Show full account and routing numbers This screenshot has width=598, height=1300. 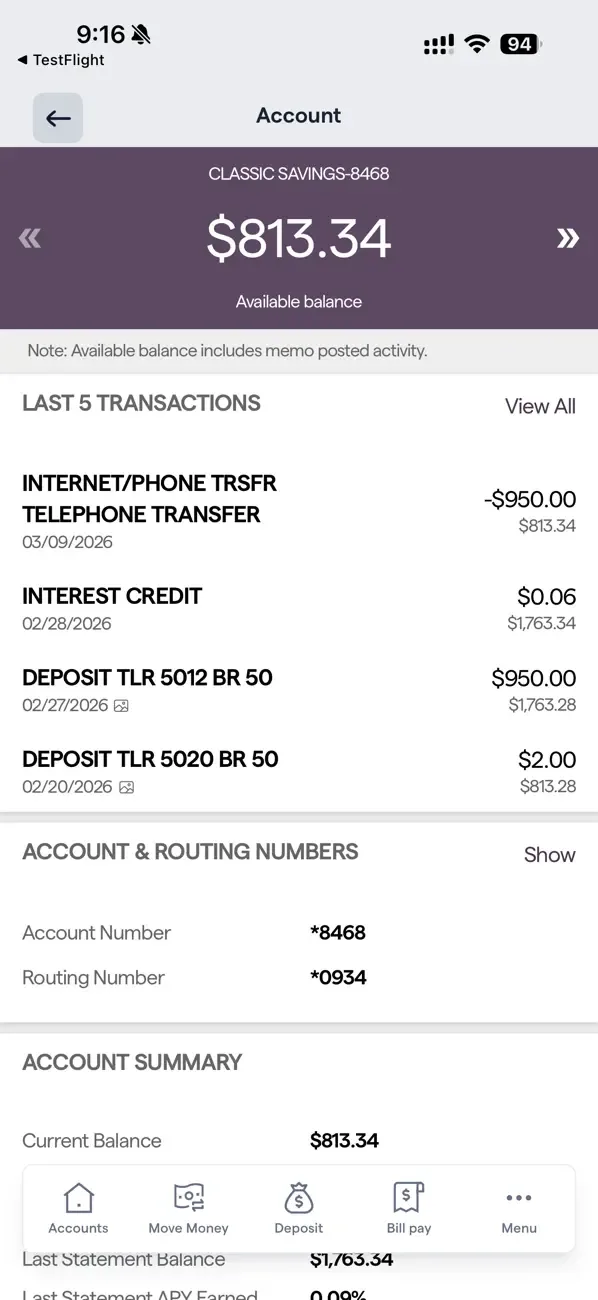point(549,855)
